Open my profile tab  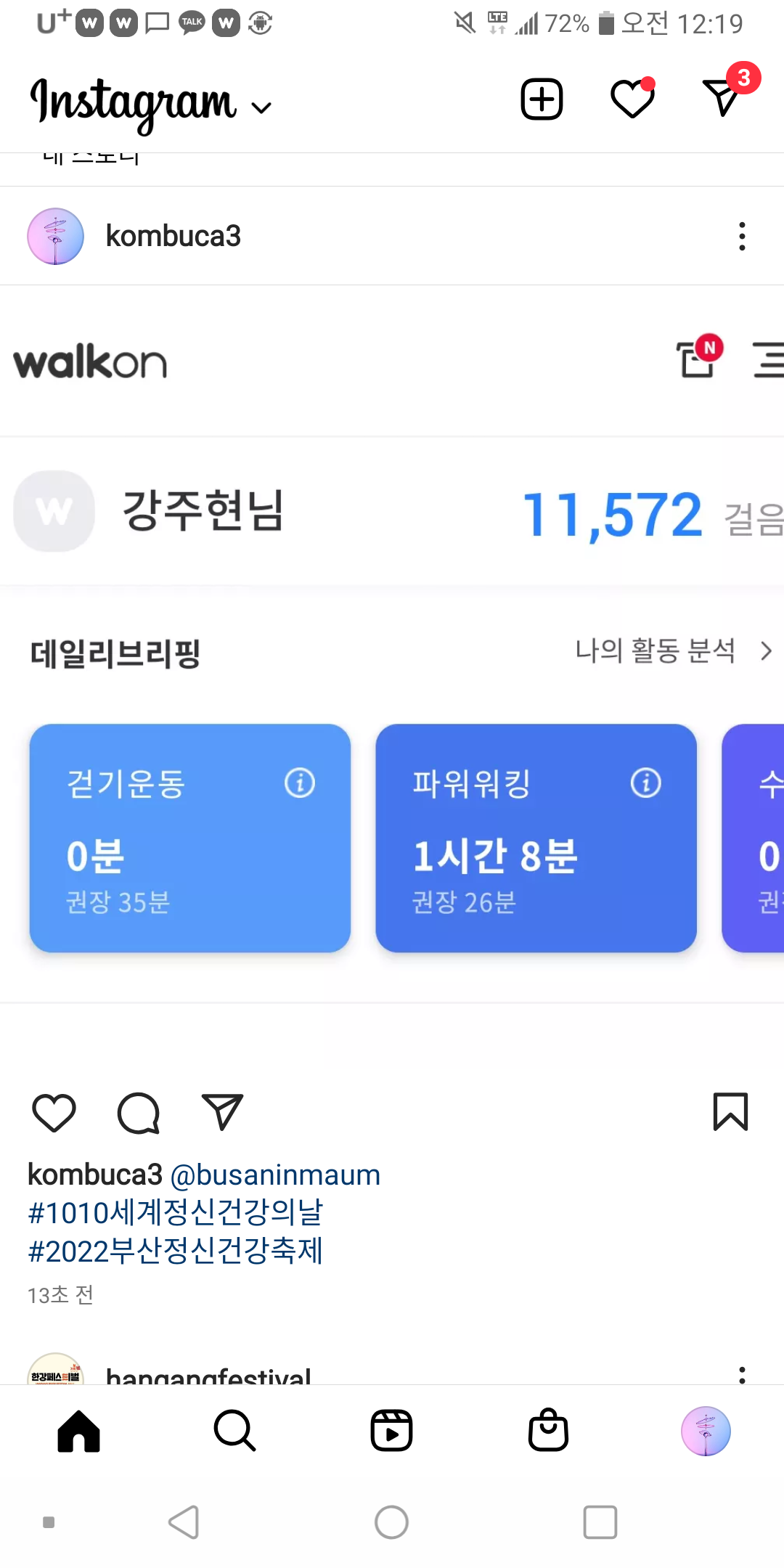[x=705, y=1432]
